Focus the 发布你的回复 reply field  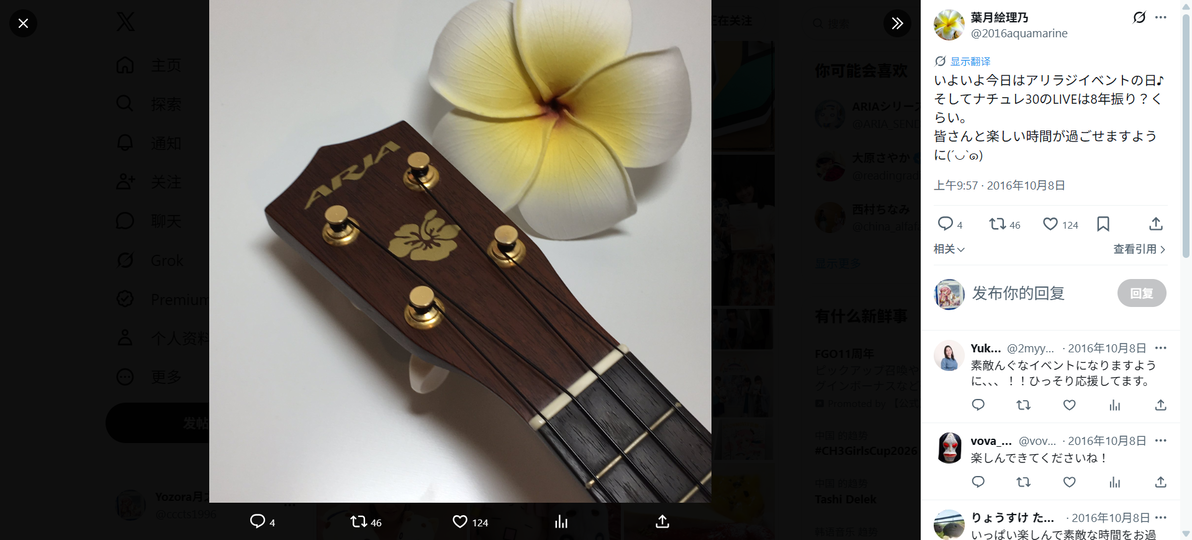(1040, 294)
